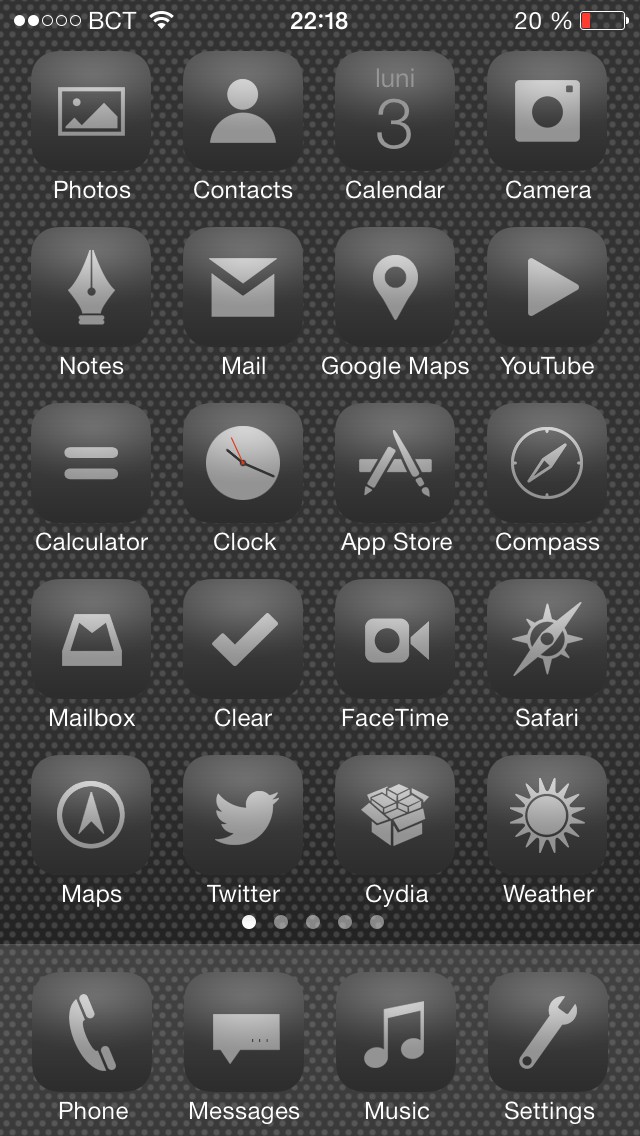Open the Calculator
Viewport: 640px width, 1136px height.
coord(91,463)
